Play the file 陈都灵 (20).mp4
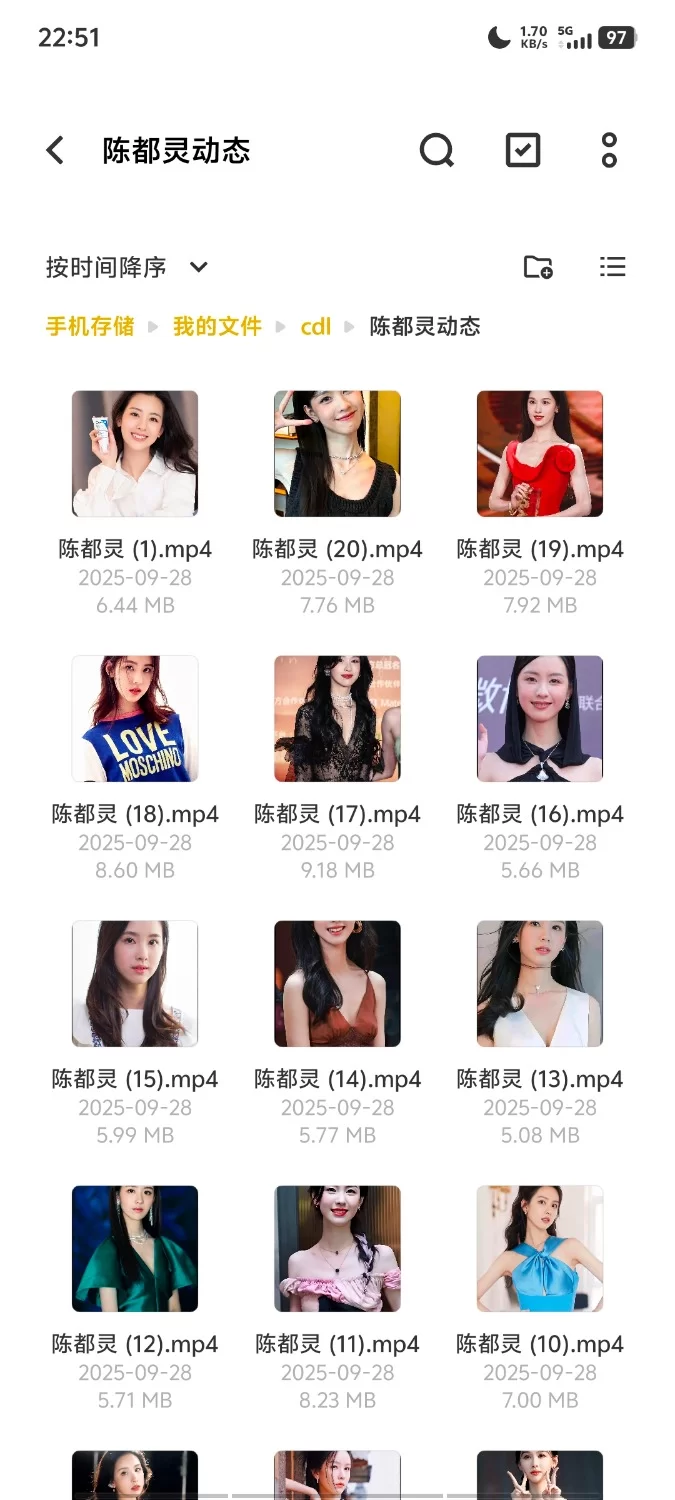This screenshot has width=675, height=1500. point(337,454)
